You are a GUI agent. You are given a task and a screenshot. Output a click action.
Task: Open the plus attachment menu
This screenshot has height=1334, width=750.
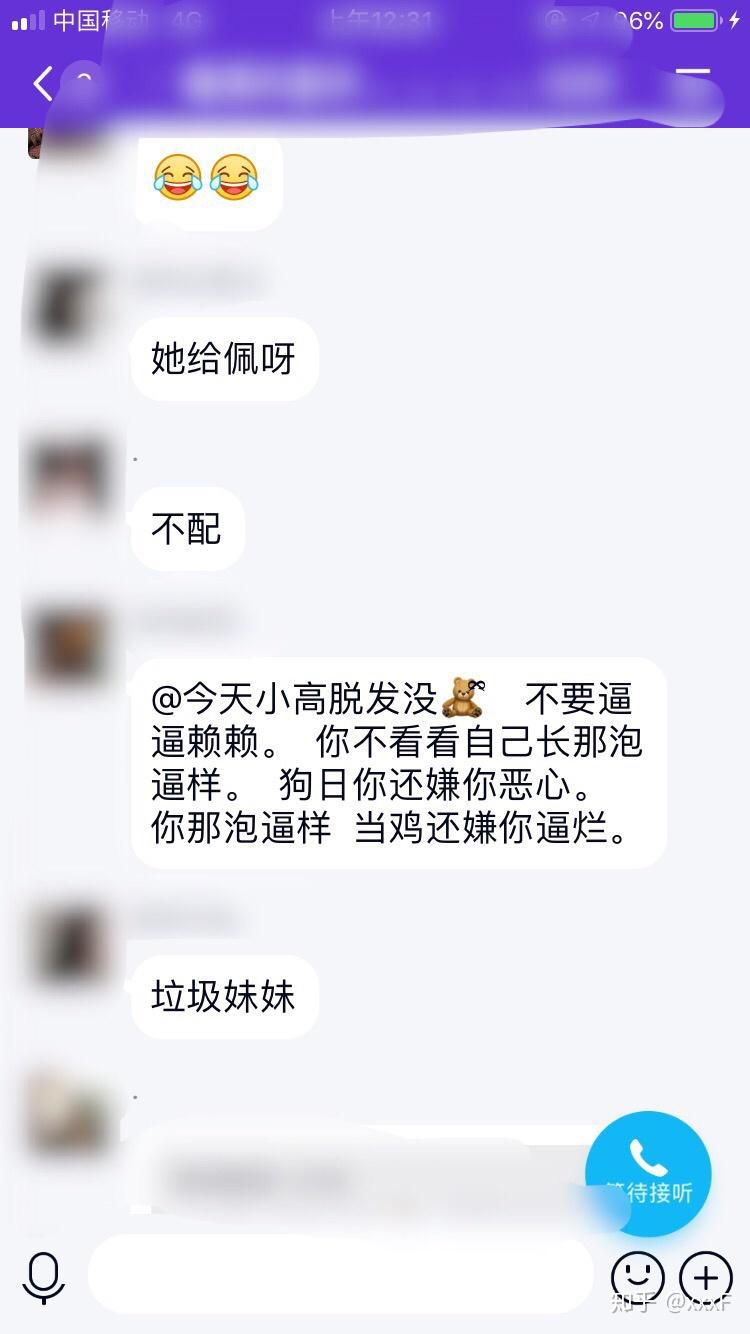[706, 1277]
